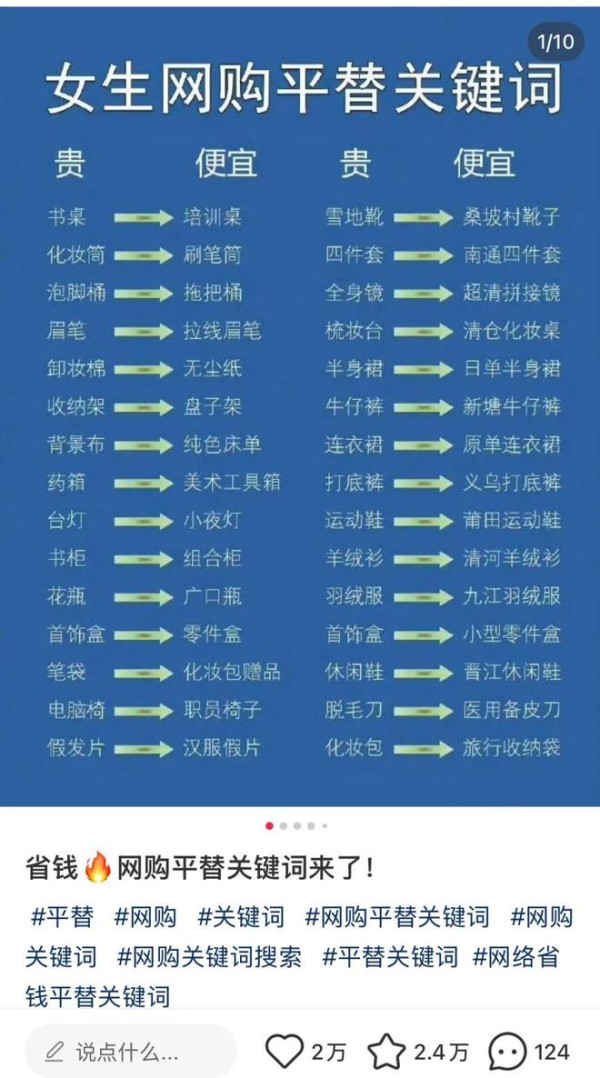Screen dimensions: 600x1078
Task: Open the #平替关键词 hashtag
Action: click(390, 956)
